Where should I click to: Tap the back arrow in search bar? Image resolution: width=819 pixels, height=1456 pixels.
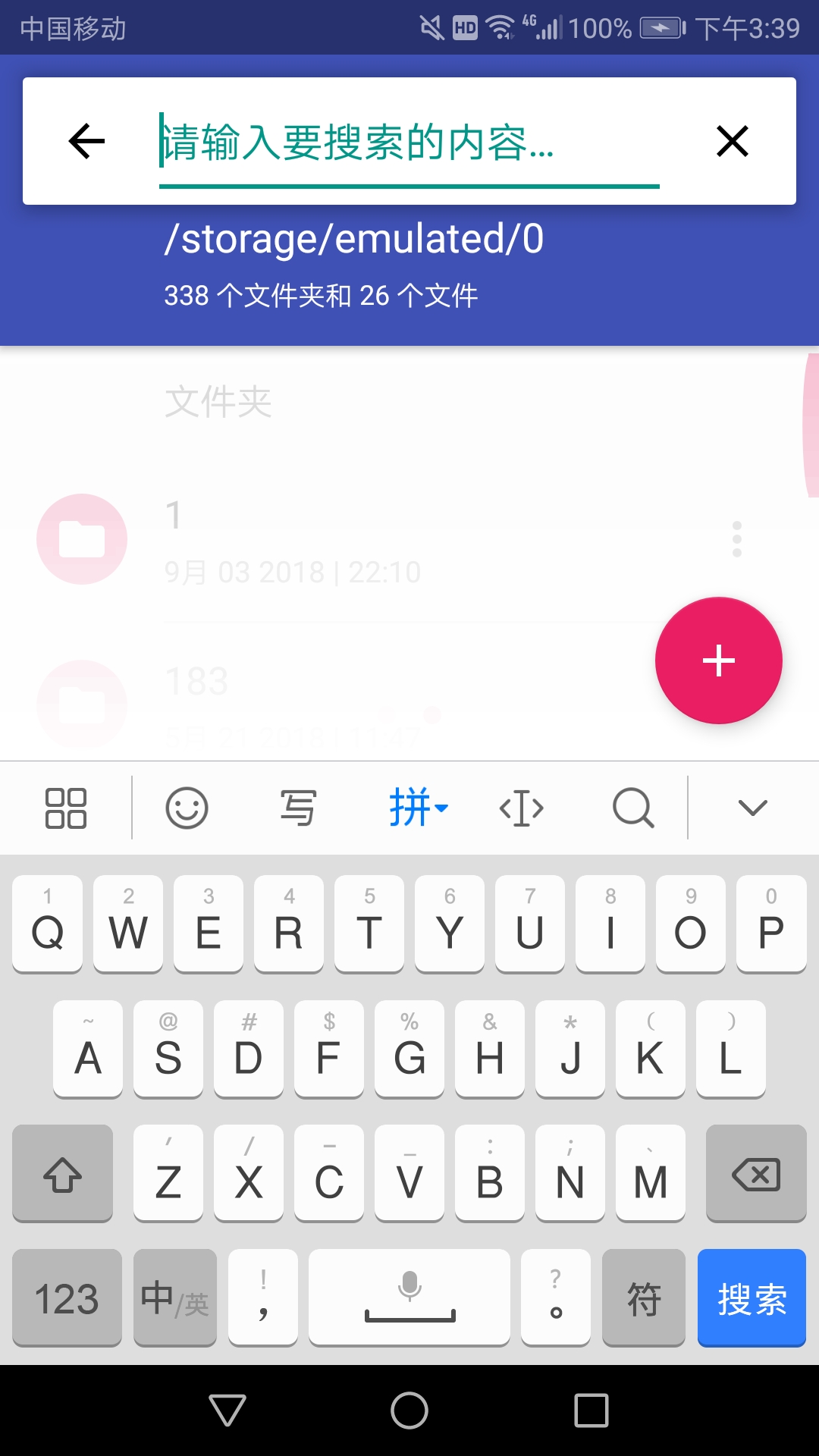(86, 141)
